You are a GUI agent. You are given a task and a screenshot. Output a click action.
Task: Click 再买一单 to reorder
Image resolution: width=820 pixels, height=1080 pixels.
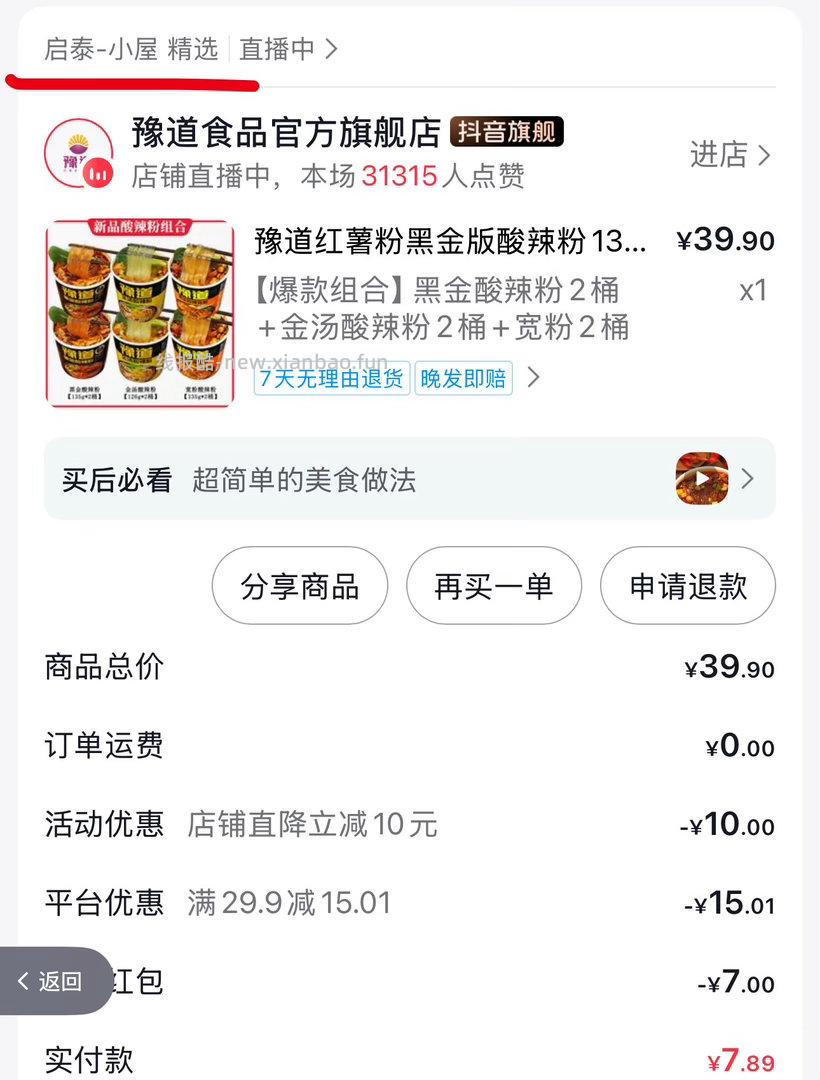493,587
